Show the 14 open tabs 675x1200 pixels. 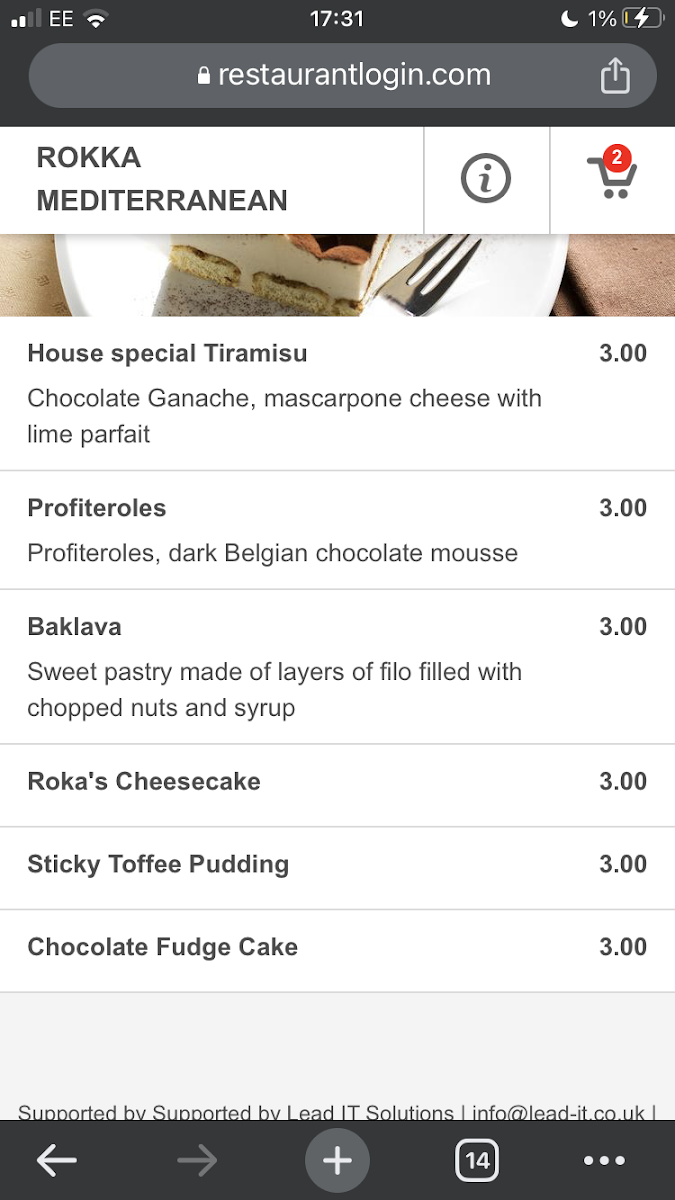[477, 1160]
